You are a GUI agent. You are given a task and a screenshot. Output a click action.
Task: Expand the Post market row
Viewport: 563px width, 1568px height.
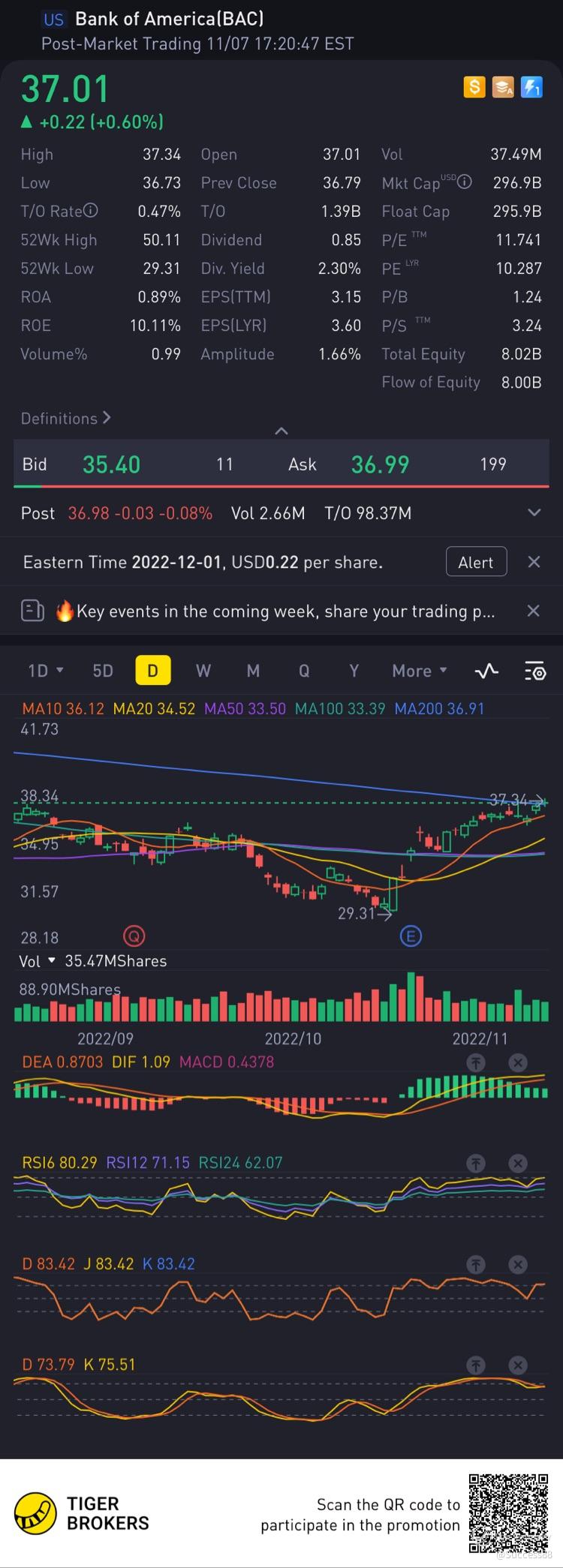[x=534, y=513]
